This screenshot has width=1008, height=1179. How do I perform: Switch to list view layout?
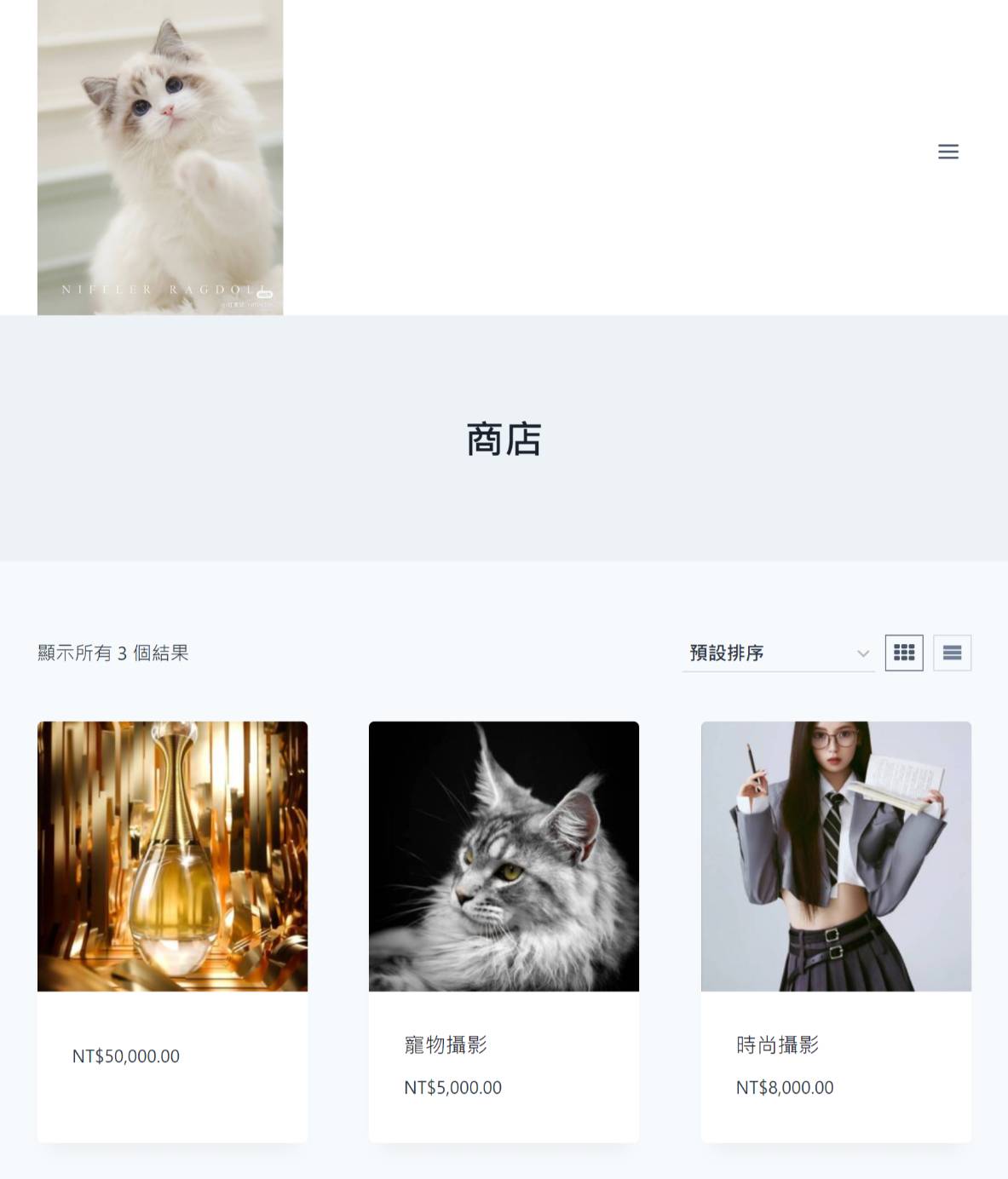(x=952, y=653)
